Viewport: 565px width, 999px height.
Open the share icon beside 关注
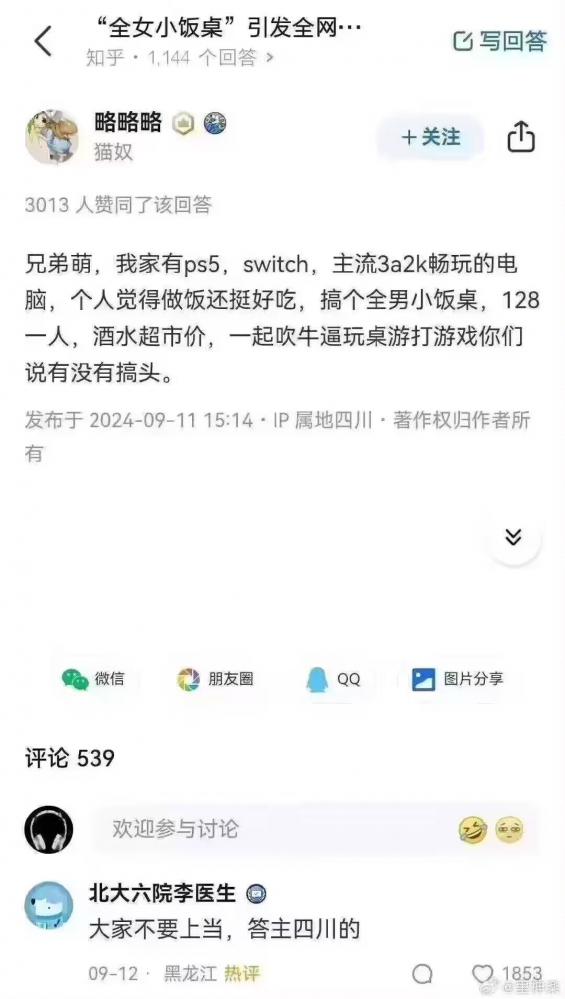521,137
